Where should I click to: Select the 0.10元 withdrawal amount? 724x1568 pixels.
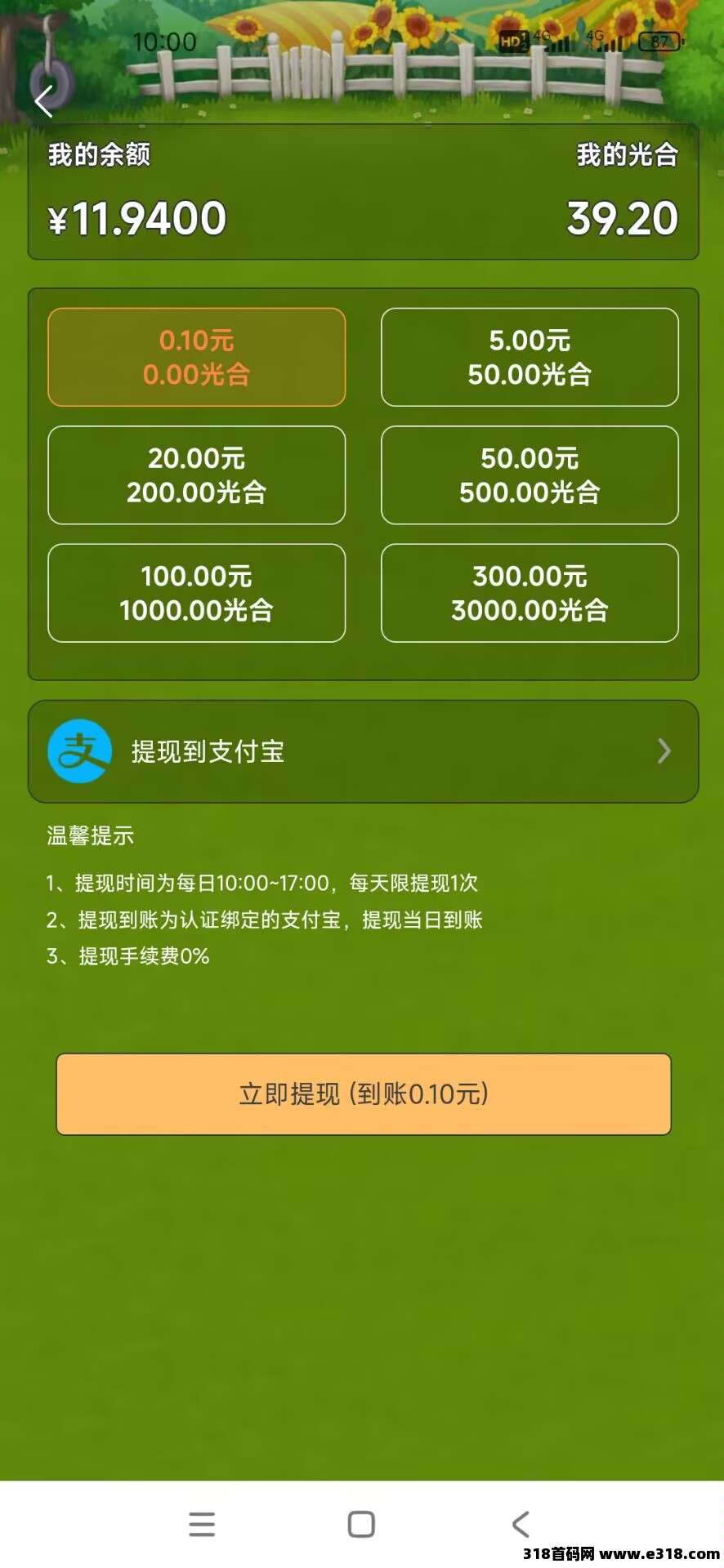click(x=196, y=357)
